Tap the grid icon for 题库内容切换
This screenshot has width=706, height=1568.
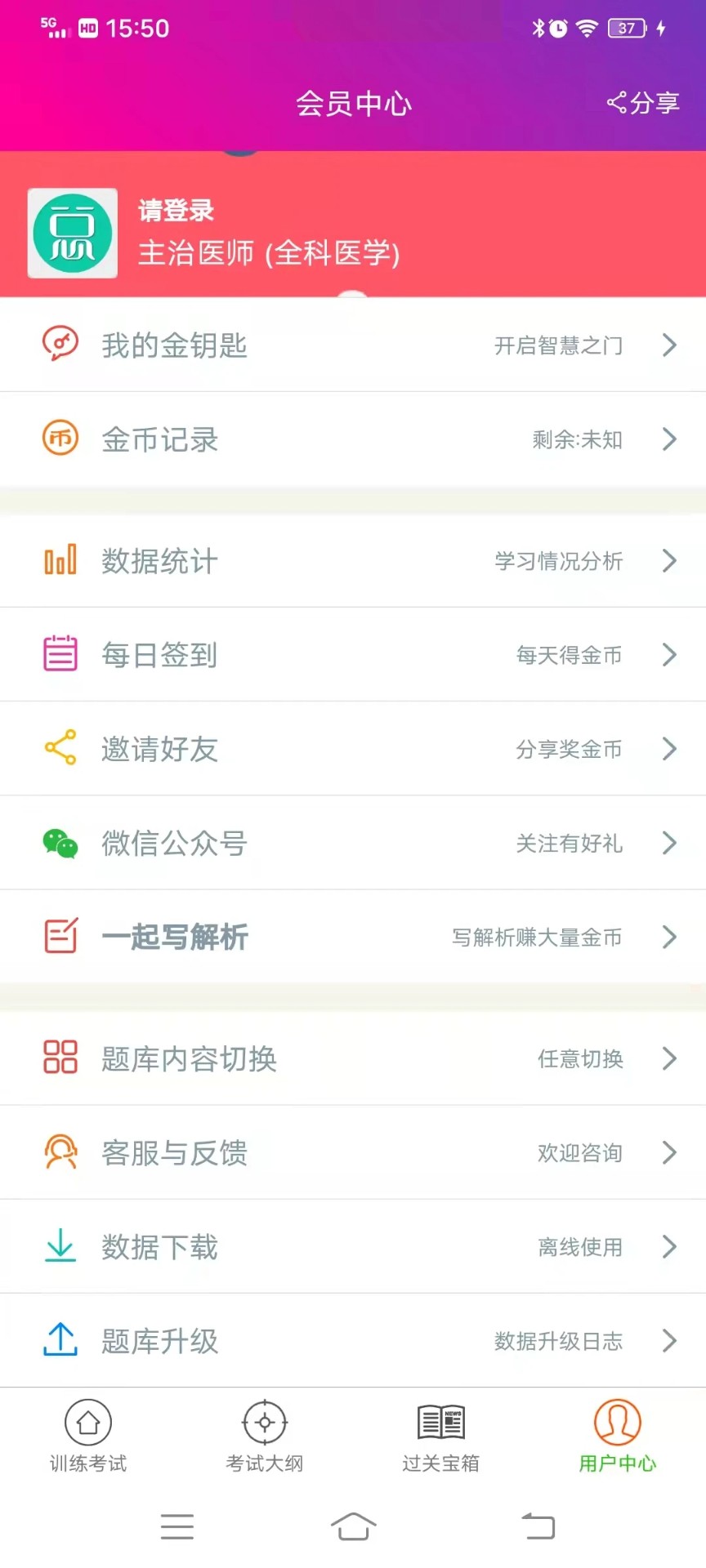59,1056
